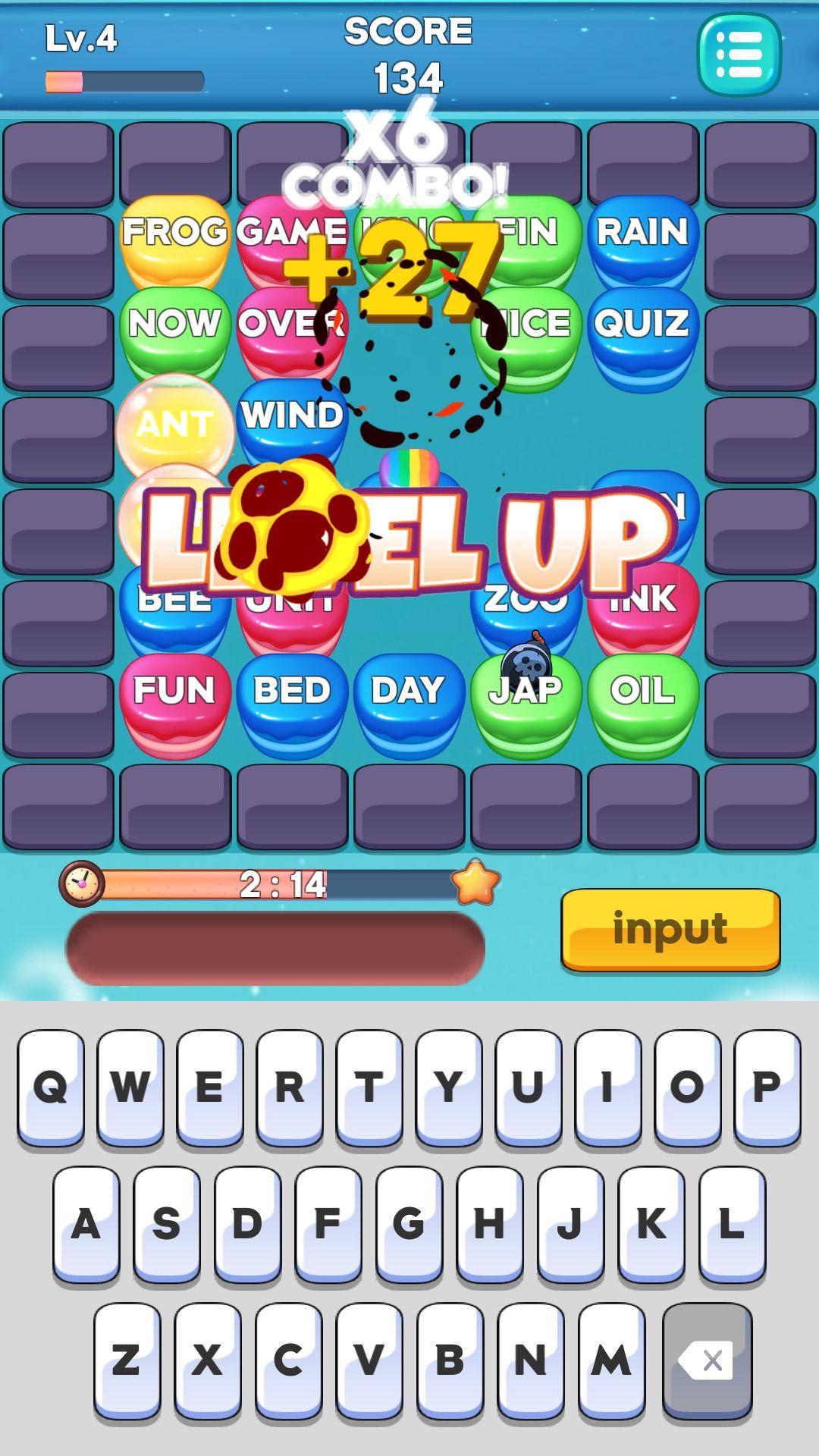The image size is (819, 1456).
Task: Tap the D key
Action: pyautogui.click(x=247, y=1225)
